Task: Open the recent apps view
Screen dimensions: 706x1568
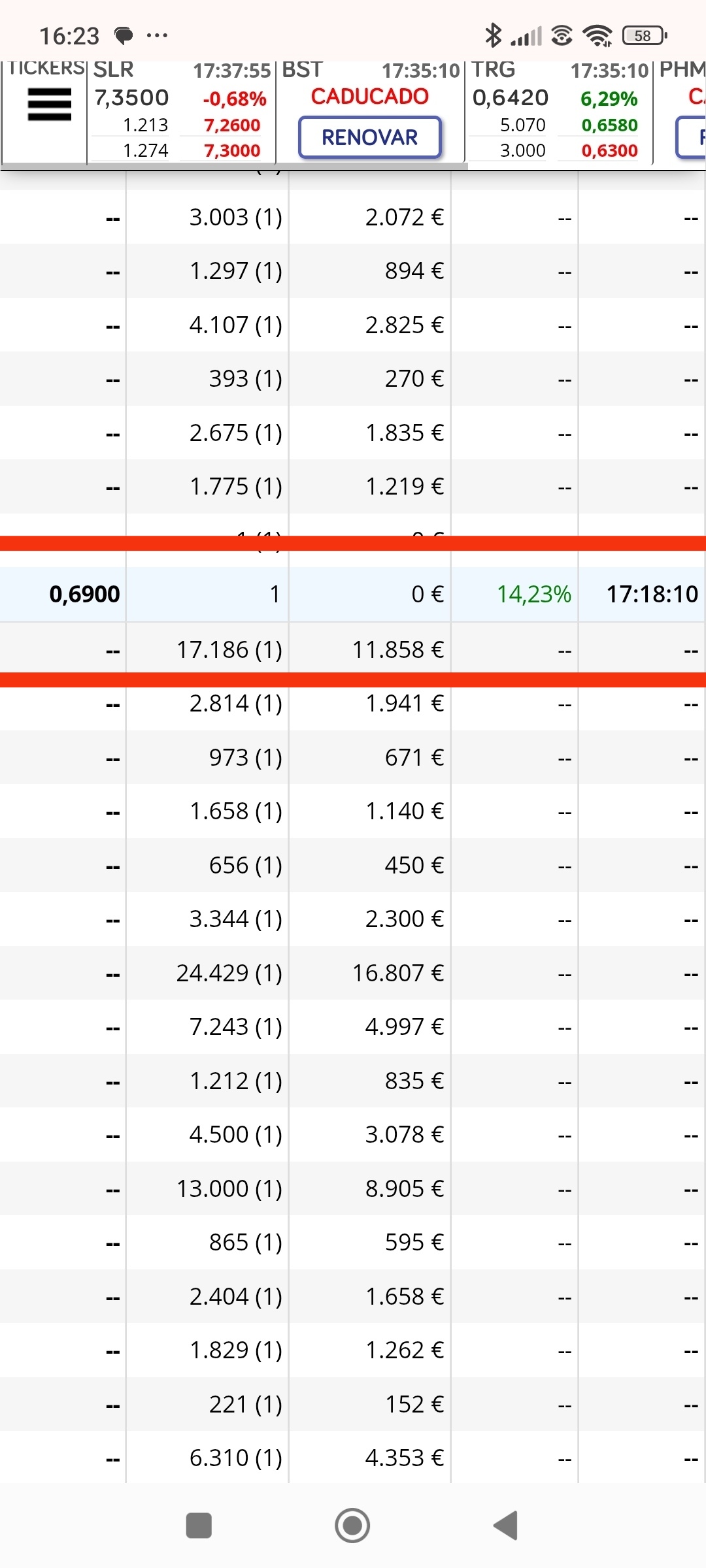Action: [x=199, y=1526]
